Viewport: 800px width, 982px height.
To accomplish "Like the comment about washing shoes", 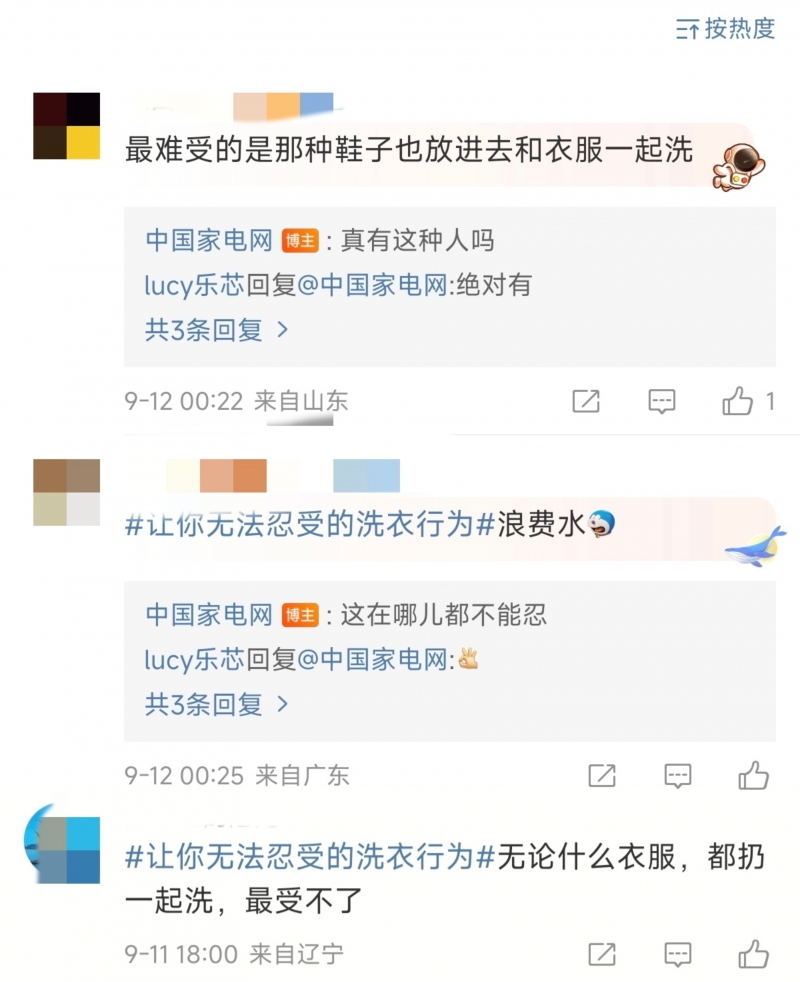I will click(738, 402).
